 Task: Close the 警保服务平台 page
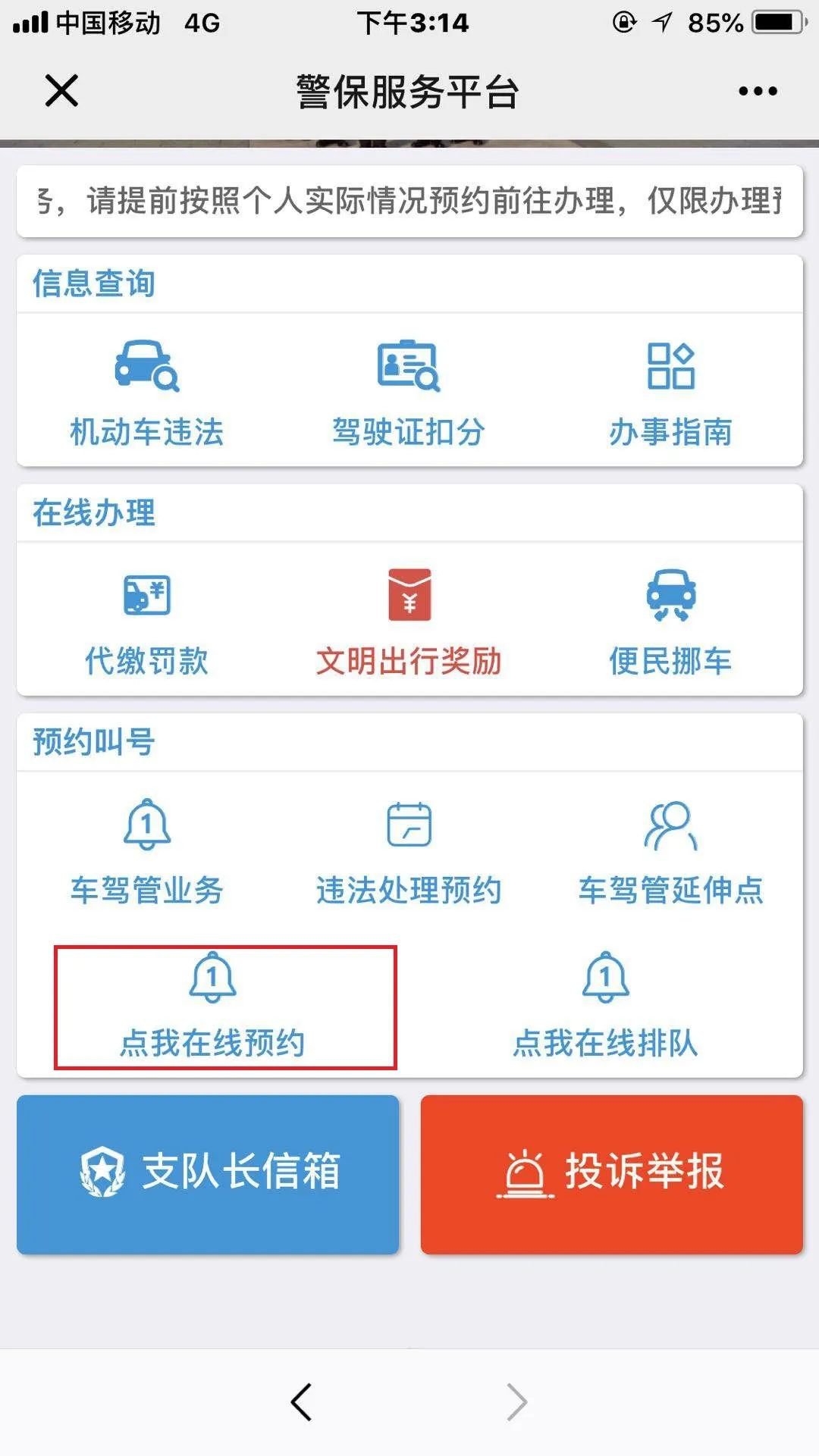click(62, 91)
